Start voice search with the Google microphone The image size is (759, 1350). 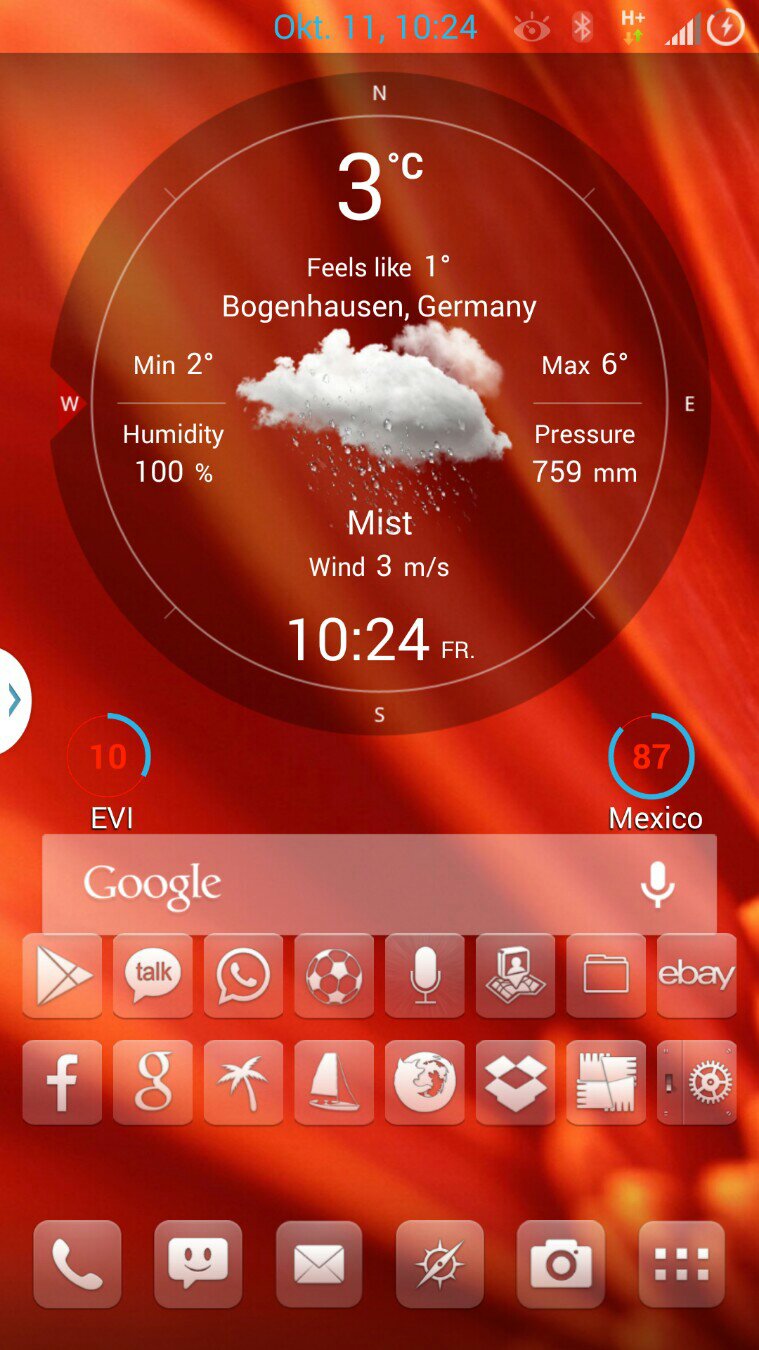click(x=657, y=885)
